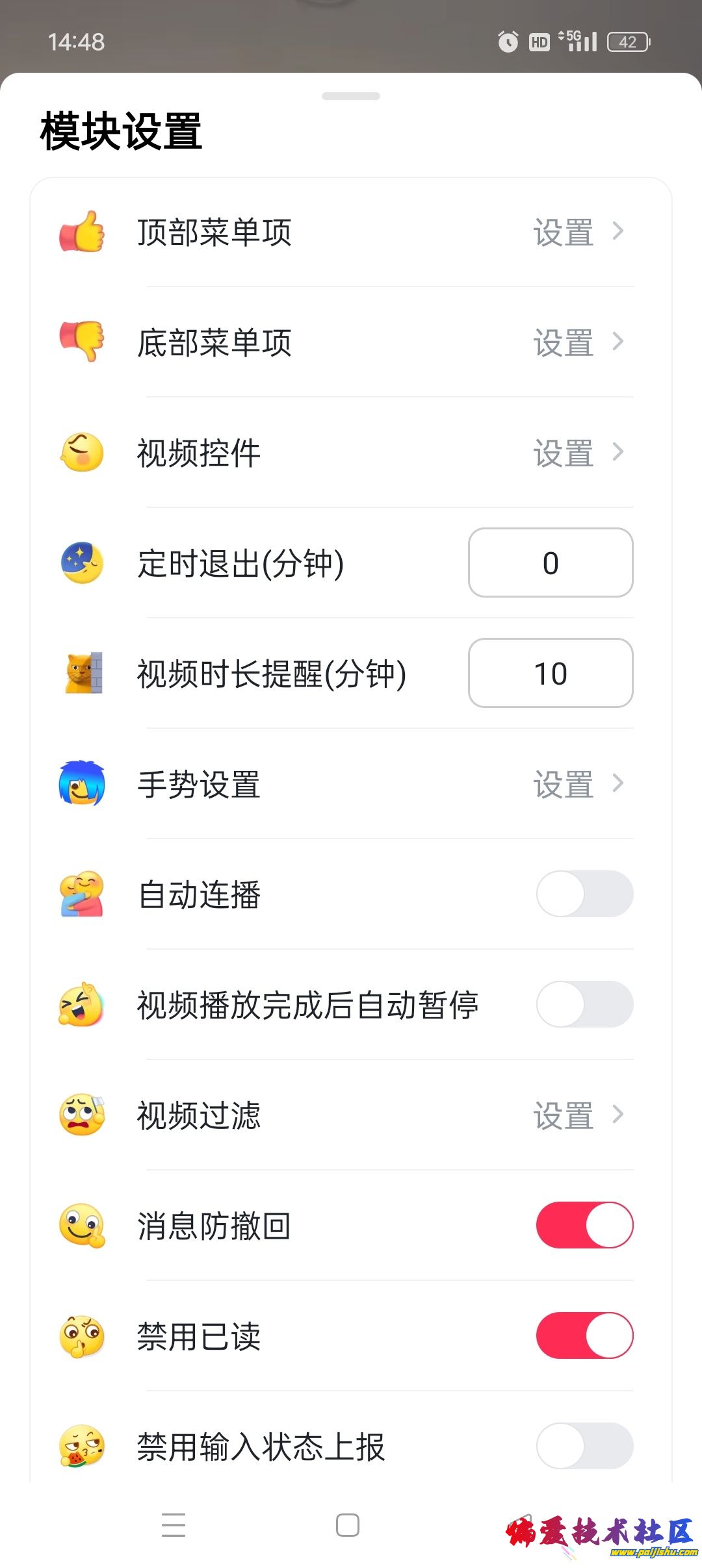Disable the 消息防撤回 switch
Viewport: 702px width, 1568px height.
[584, 1225]
